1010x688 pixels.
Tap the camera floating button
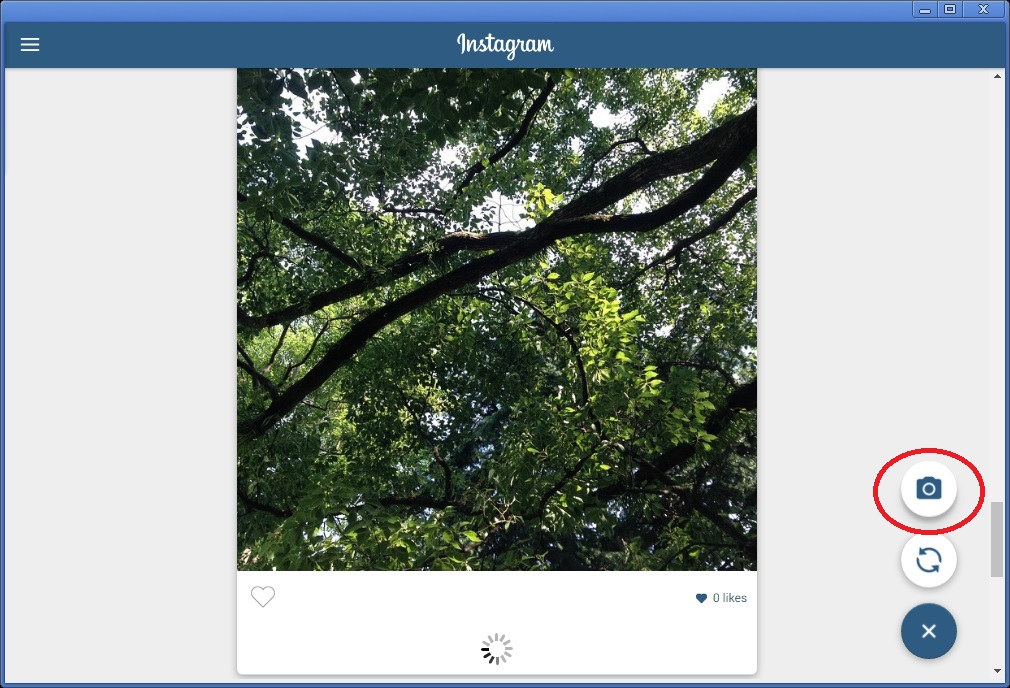(928, 489)
